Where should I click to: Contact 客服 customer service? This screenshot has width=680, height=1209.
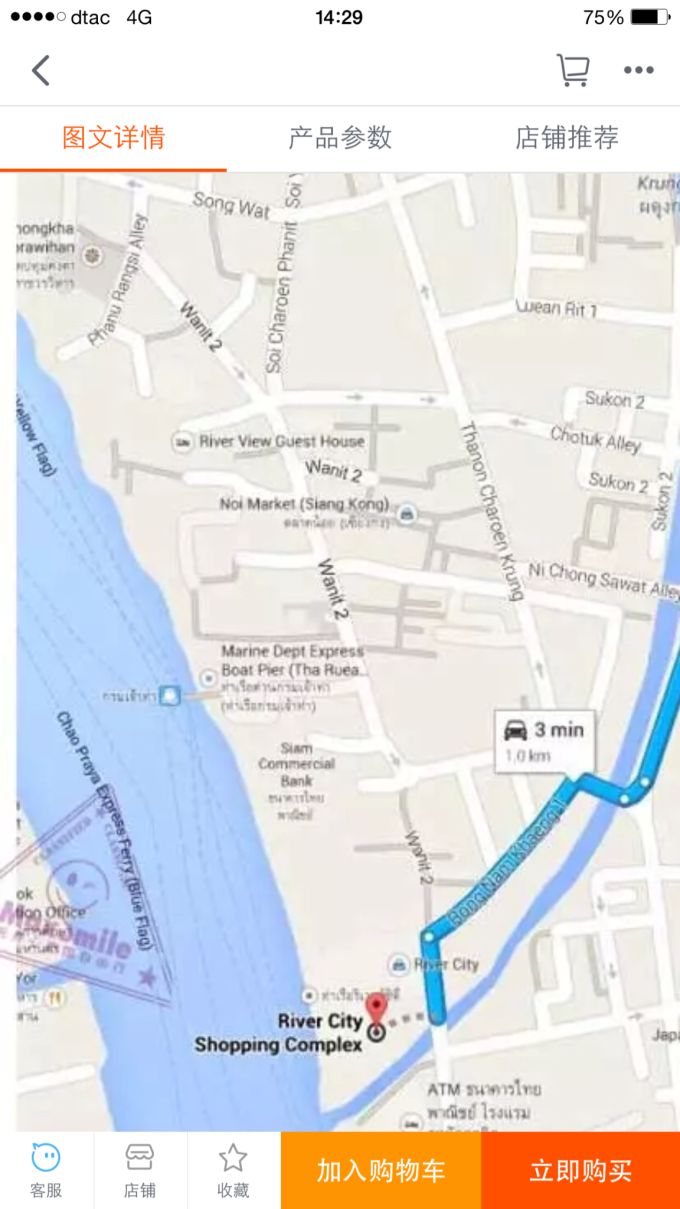click(46, 1170)
